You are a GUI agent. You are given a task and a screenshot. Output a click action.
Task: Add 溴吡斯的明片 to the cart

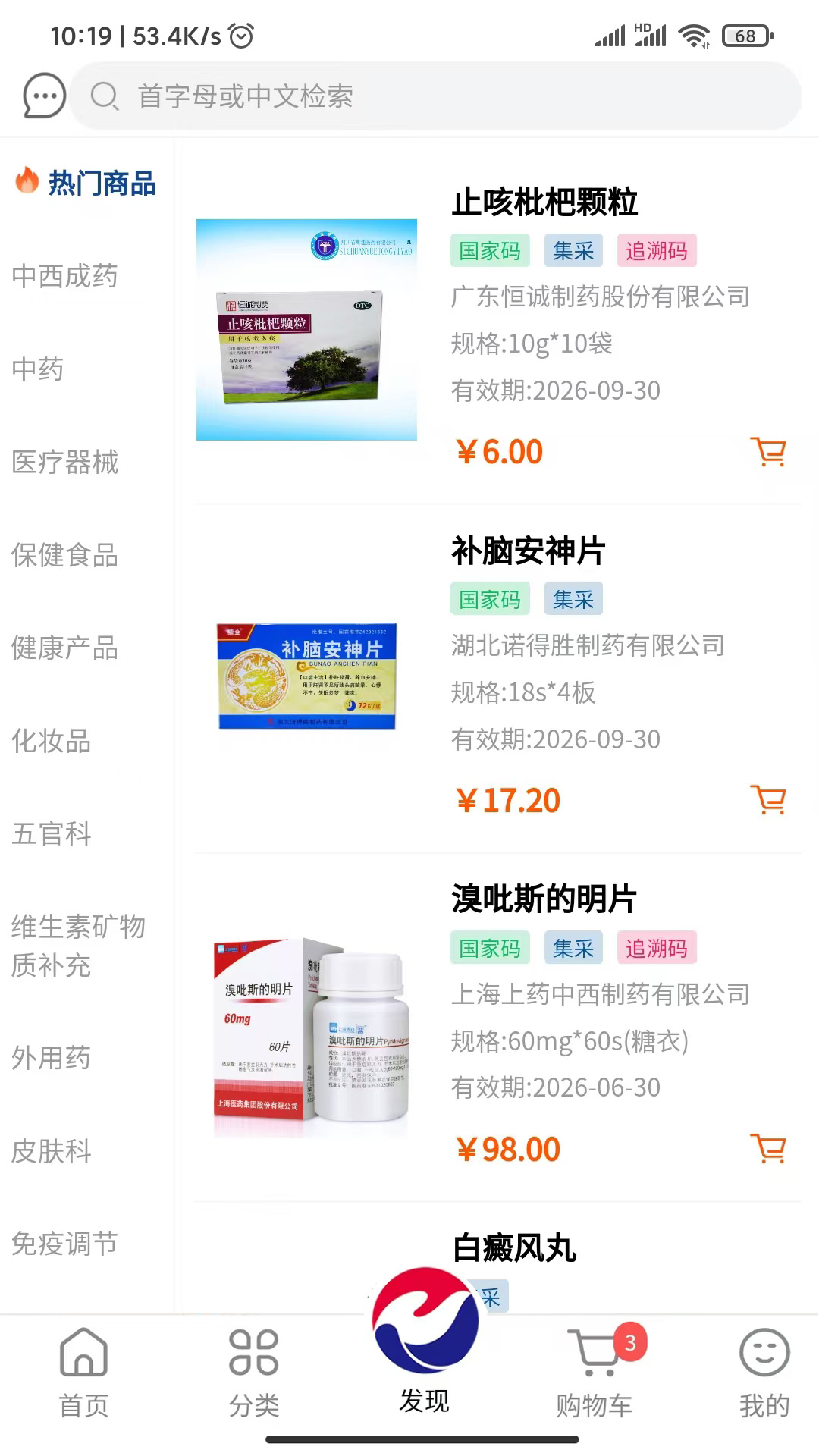pyautogui.click(x=768, y=1149)
